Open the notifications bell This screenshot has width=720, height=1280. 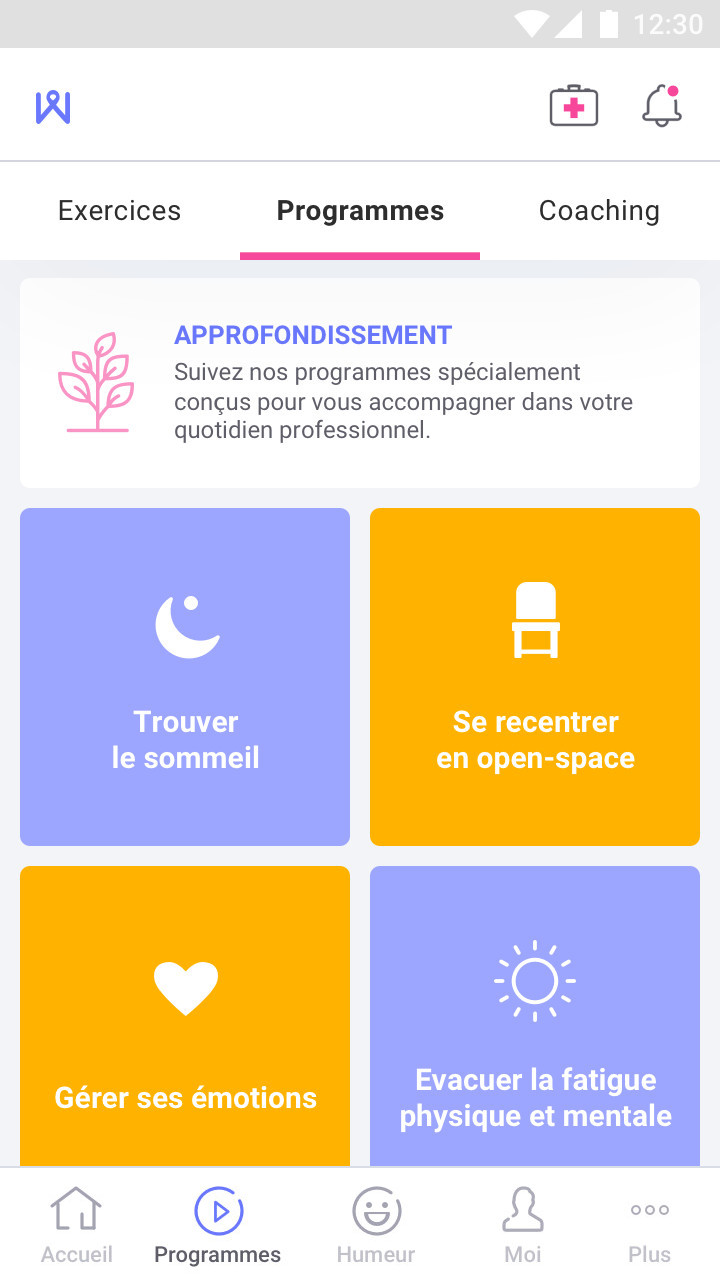point(661,106)
